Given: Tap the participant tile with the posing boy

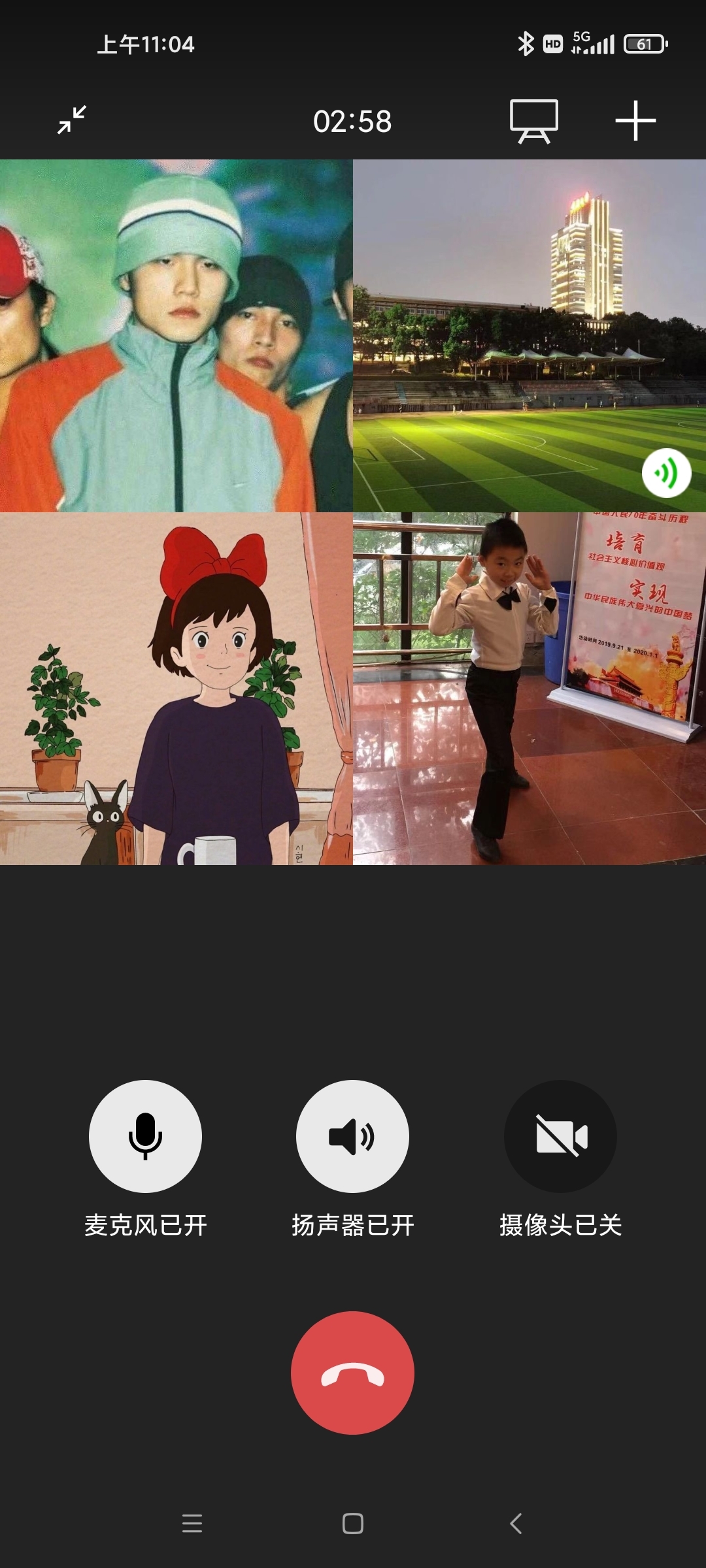Looking at the screenshot, I should (529, 689).
